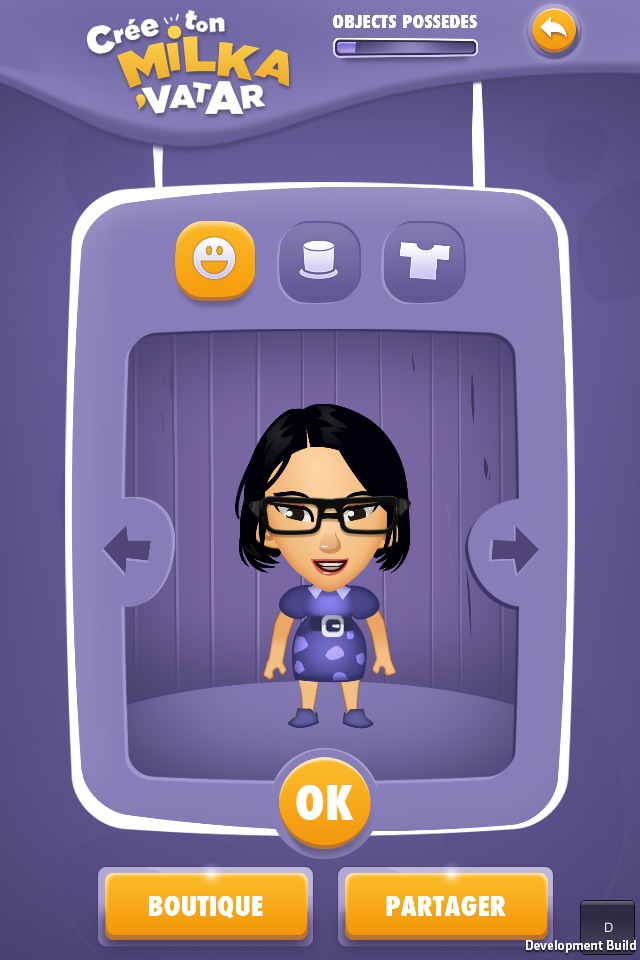The width and height of the screenshot is (640, 960).
Task: Share the avatar via Partager
Action: pyautogui.click(x=445, y=906)
